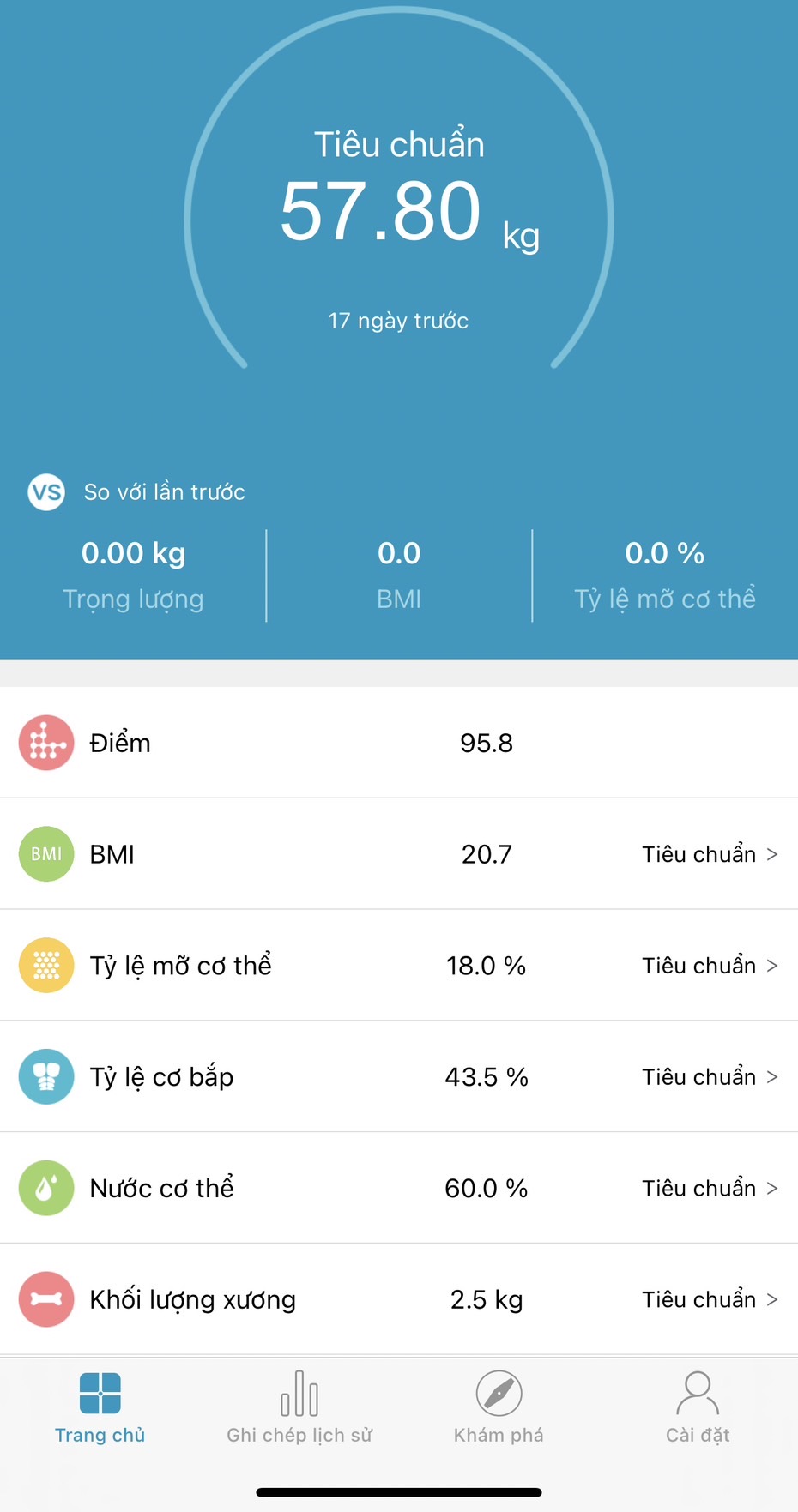This screenshot has height=1512, width=798.
Task: Open Nước cơ thể row
Action: pyautogui.click(x=399, y=1188)
